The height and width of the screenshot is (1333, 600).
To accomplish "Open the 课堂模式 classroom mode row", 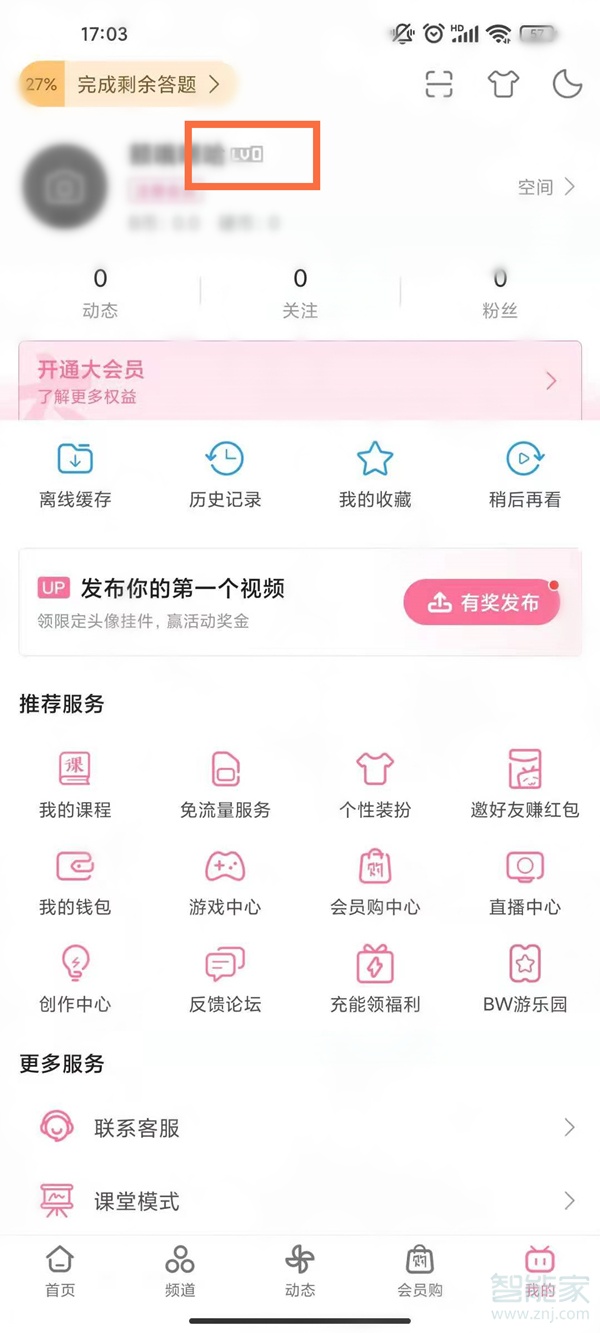I will coord(300,1201).
